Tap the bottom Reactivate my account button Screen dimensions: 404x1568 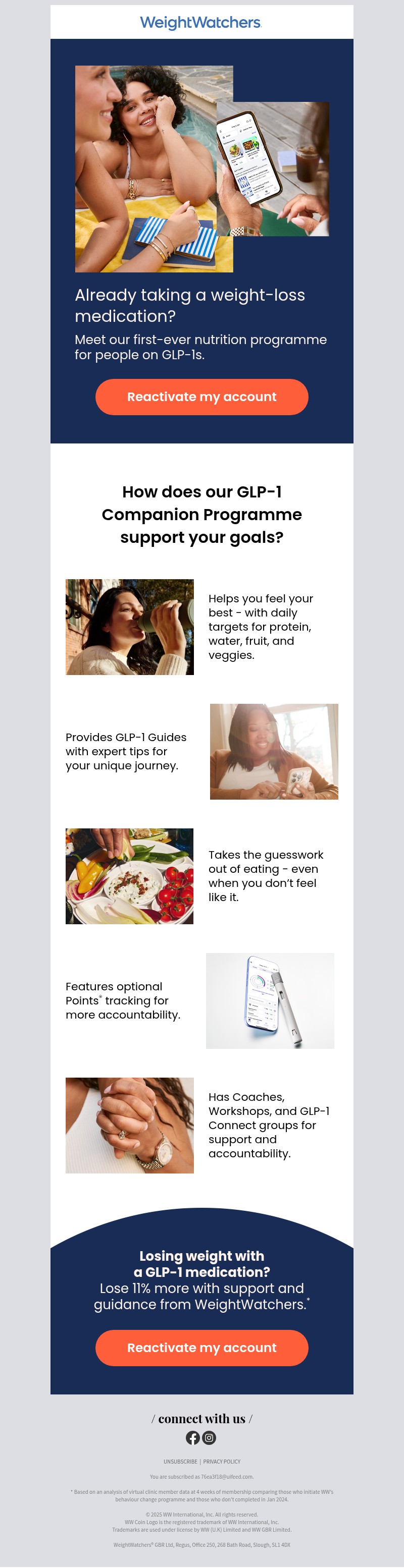click(x=201, y=1348)
